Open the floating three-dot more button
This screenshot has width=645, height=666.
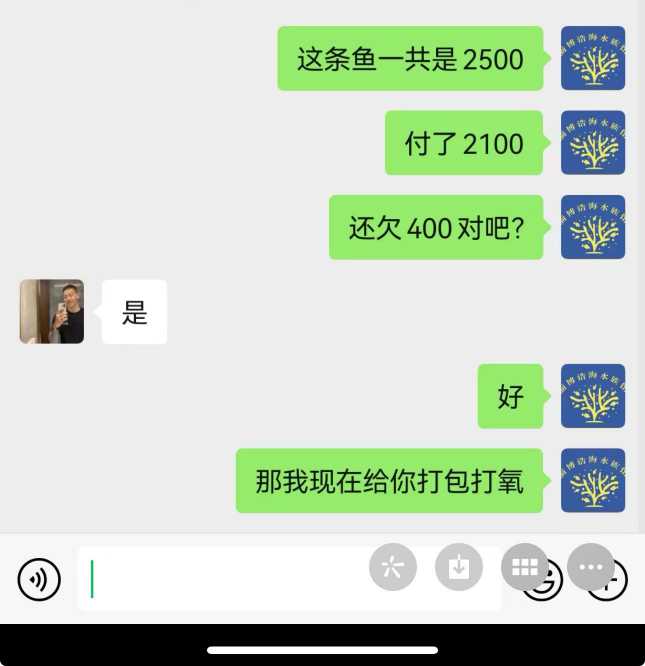click(590, 567)
